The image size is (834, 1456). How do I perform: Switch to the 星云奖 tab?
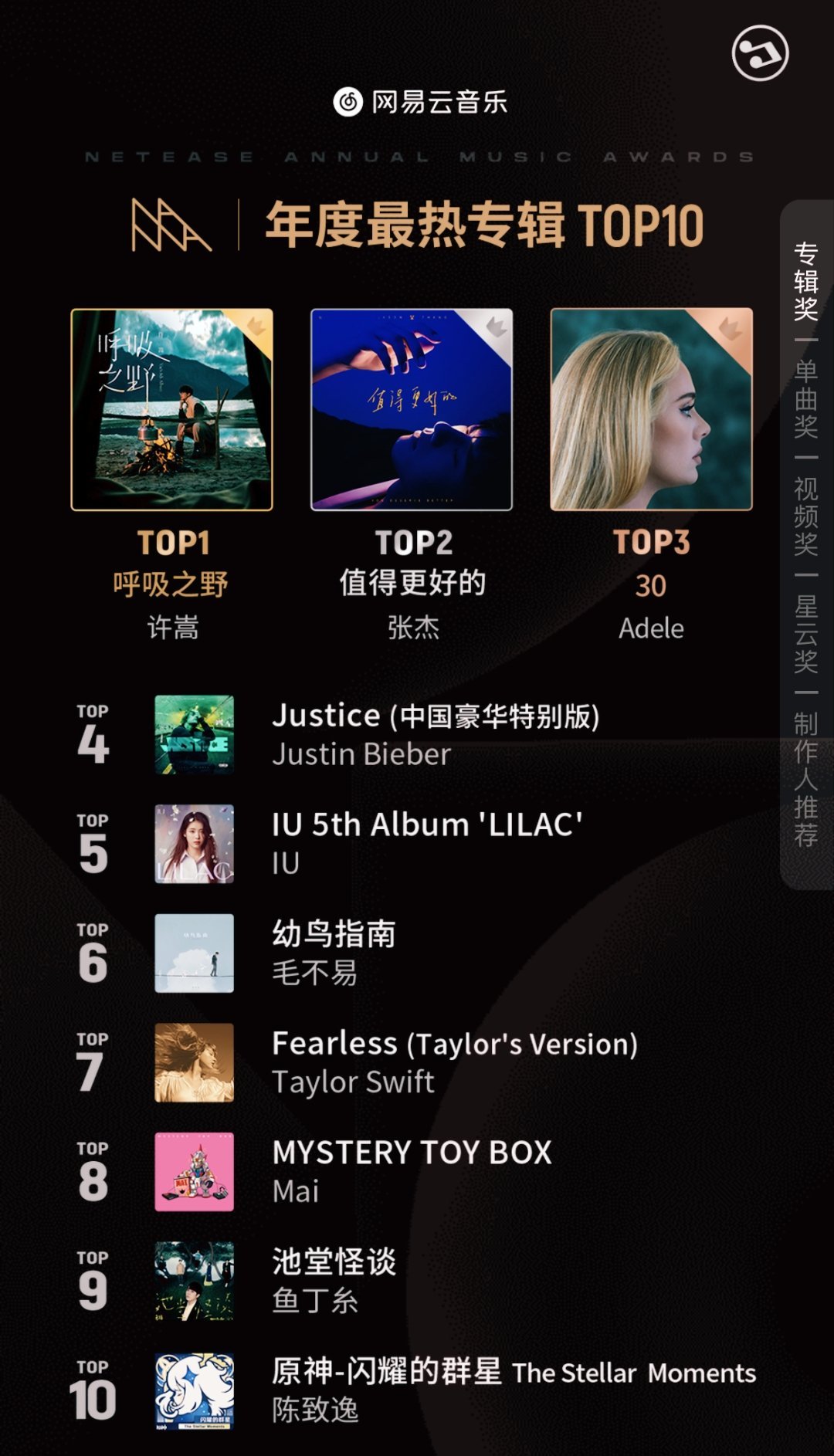pyautogui.click(x=805, y=633)
